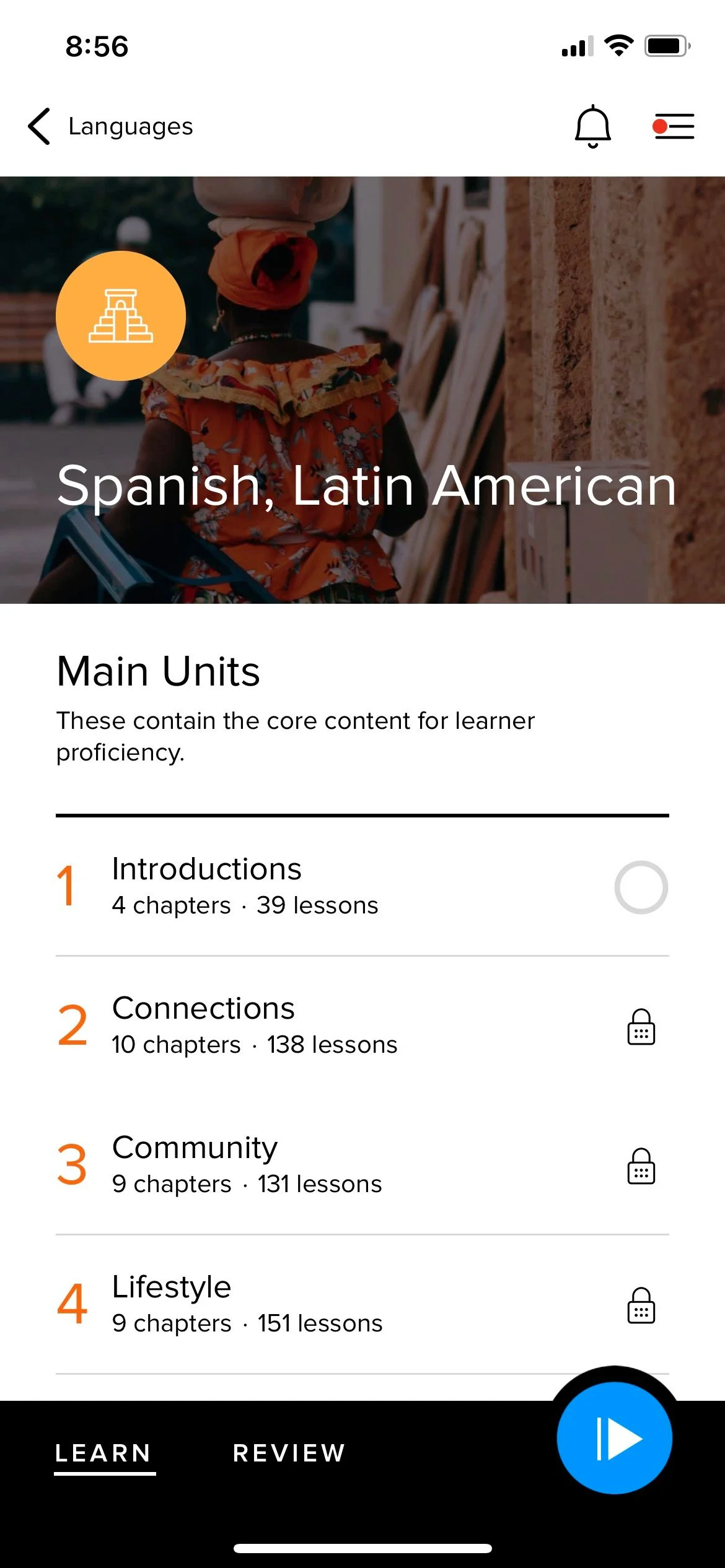Image resolution: width=725 pixels, height=1568 pixels.
Task: Open the Community unit row
Action: click(x=362, y=1165)
